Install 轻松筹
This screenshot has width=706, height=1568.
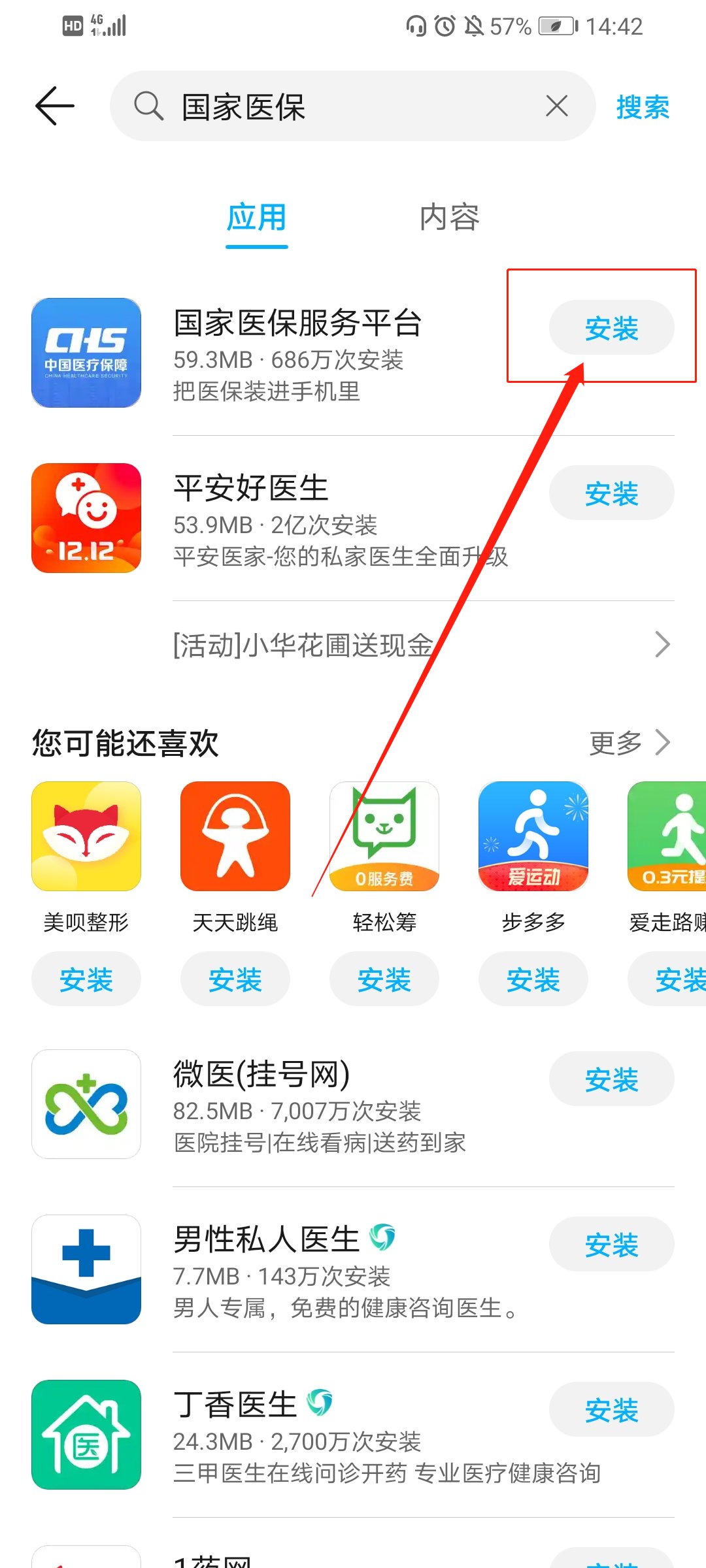point(384,979)
